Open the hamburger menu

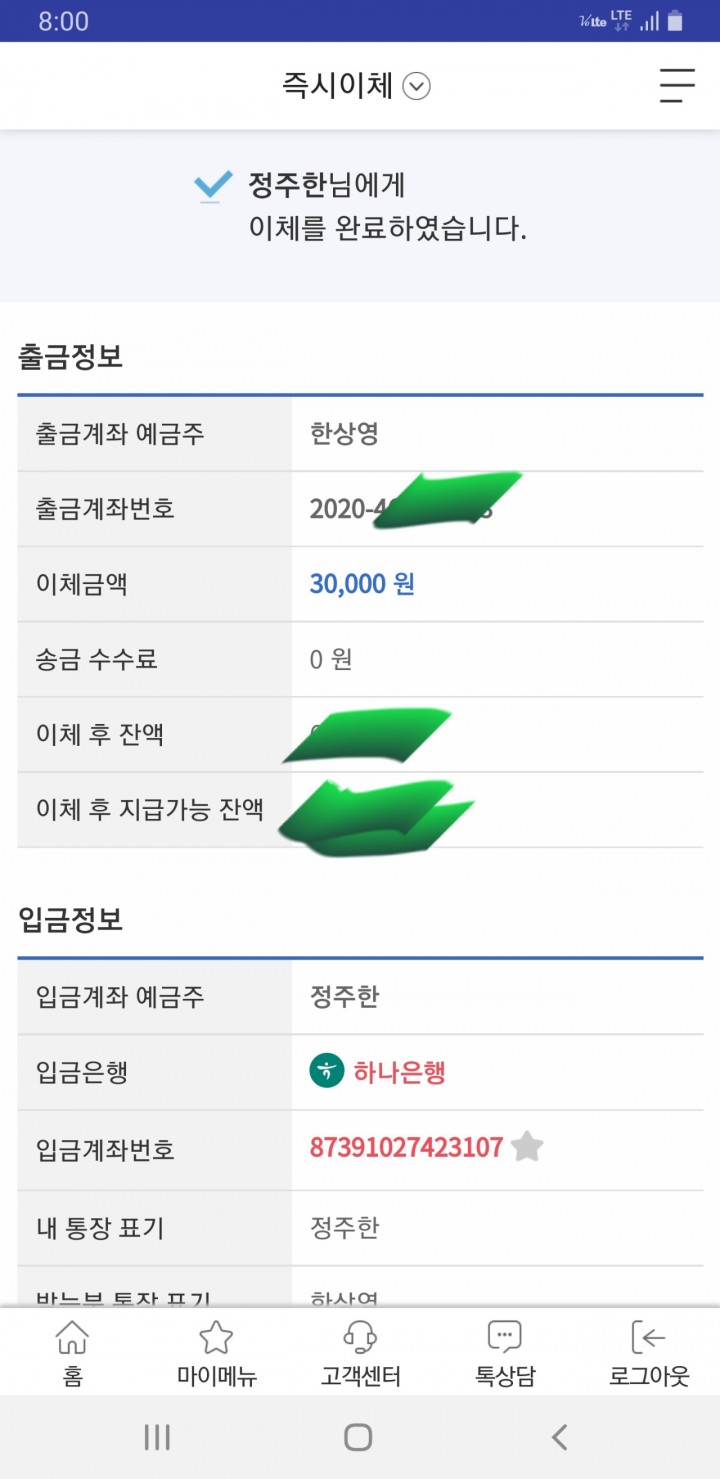tap(677, 86)
